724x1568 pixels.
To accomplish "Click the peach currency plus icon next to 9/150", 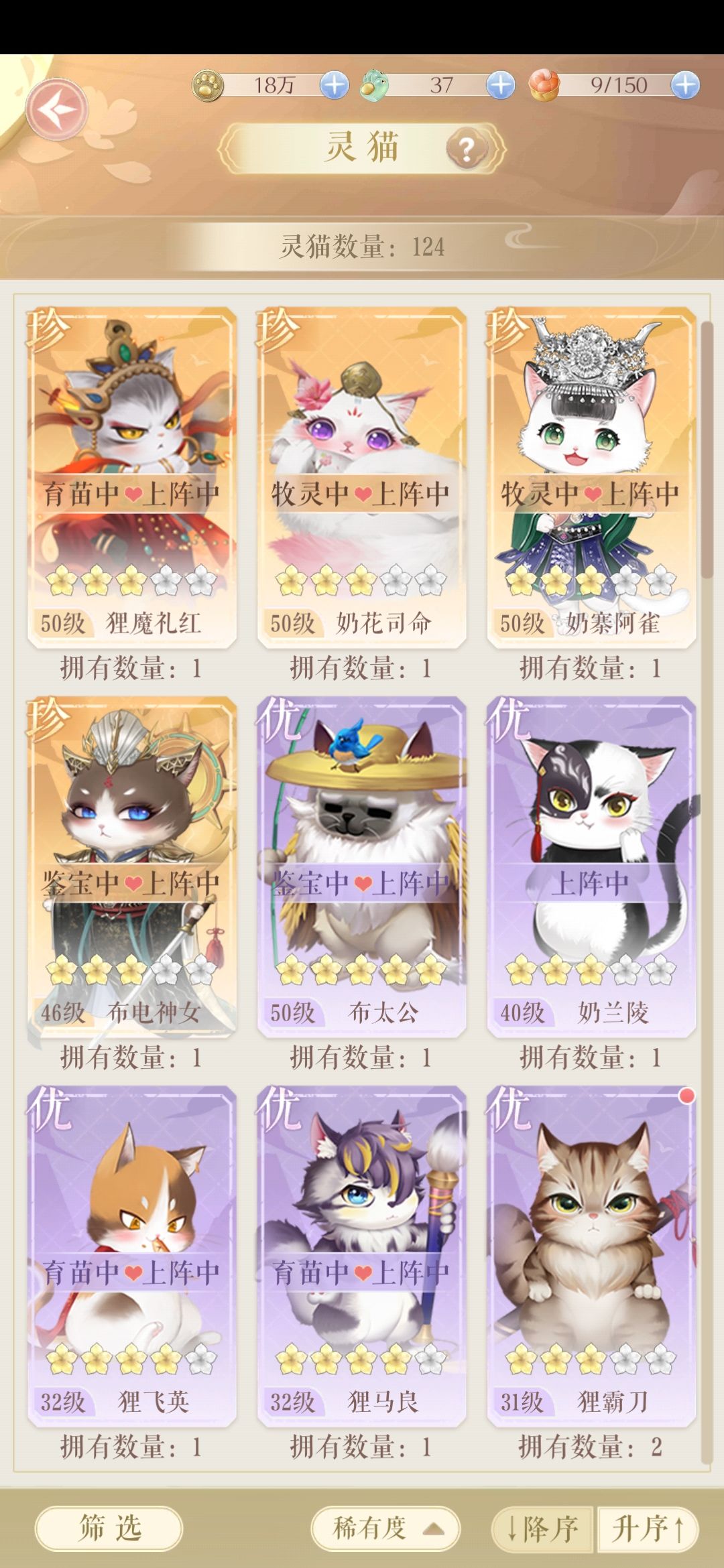I will pos(685,86).
